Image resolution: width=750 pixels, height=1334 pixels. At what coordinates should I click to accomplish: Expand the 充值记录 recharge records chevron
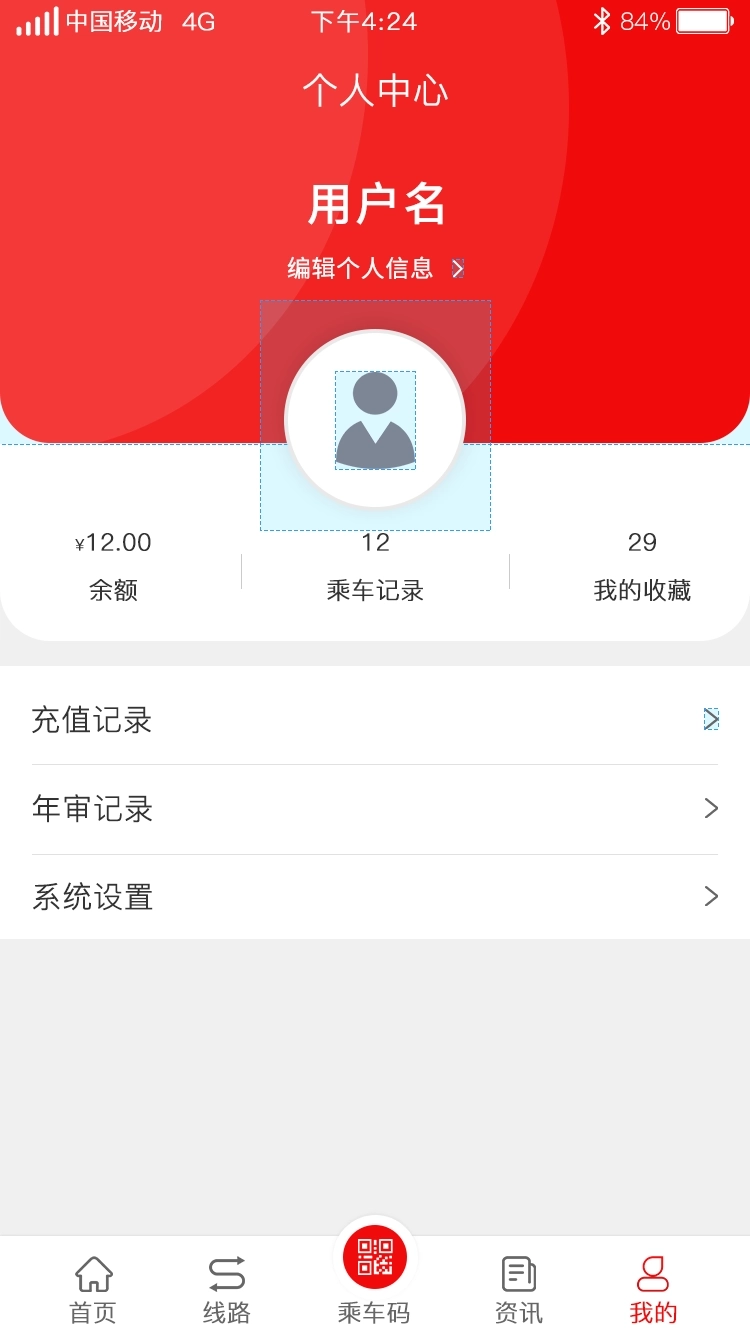tap(710, 719)
